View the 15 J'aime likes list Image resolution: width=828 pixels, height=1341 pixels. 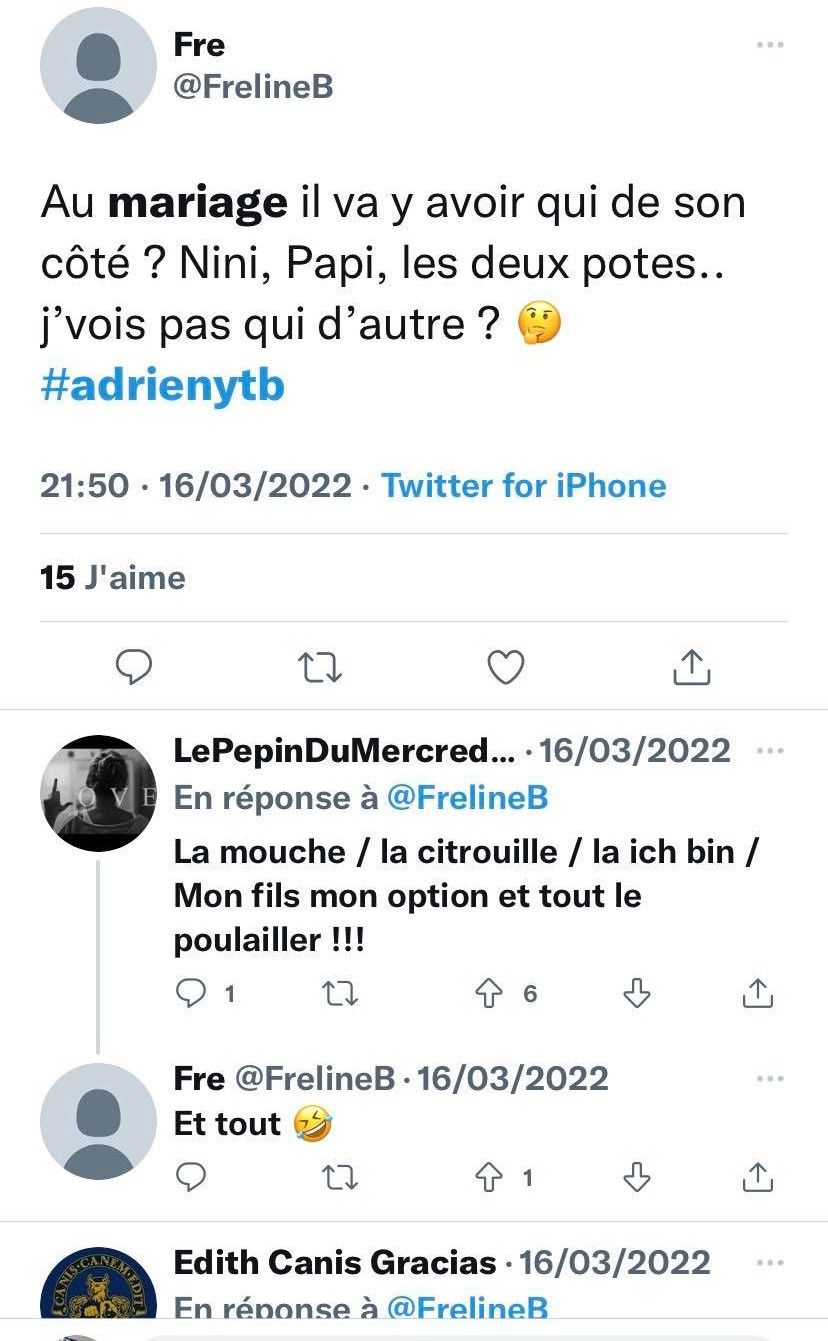tap(113, 577)
